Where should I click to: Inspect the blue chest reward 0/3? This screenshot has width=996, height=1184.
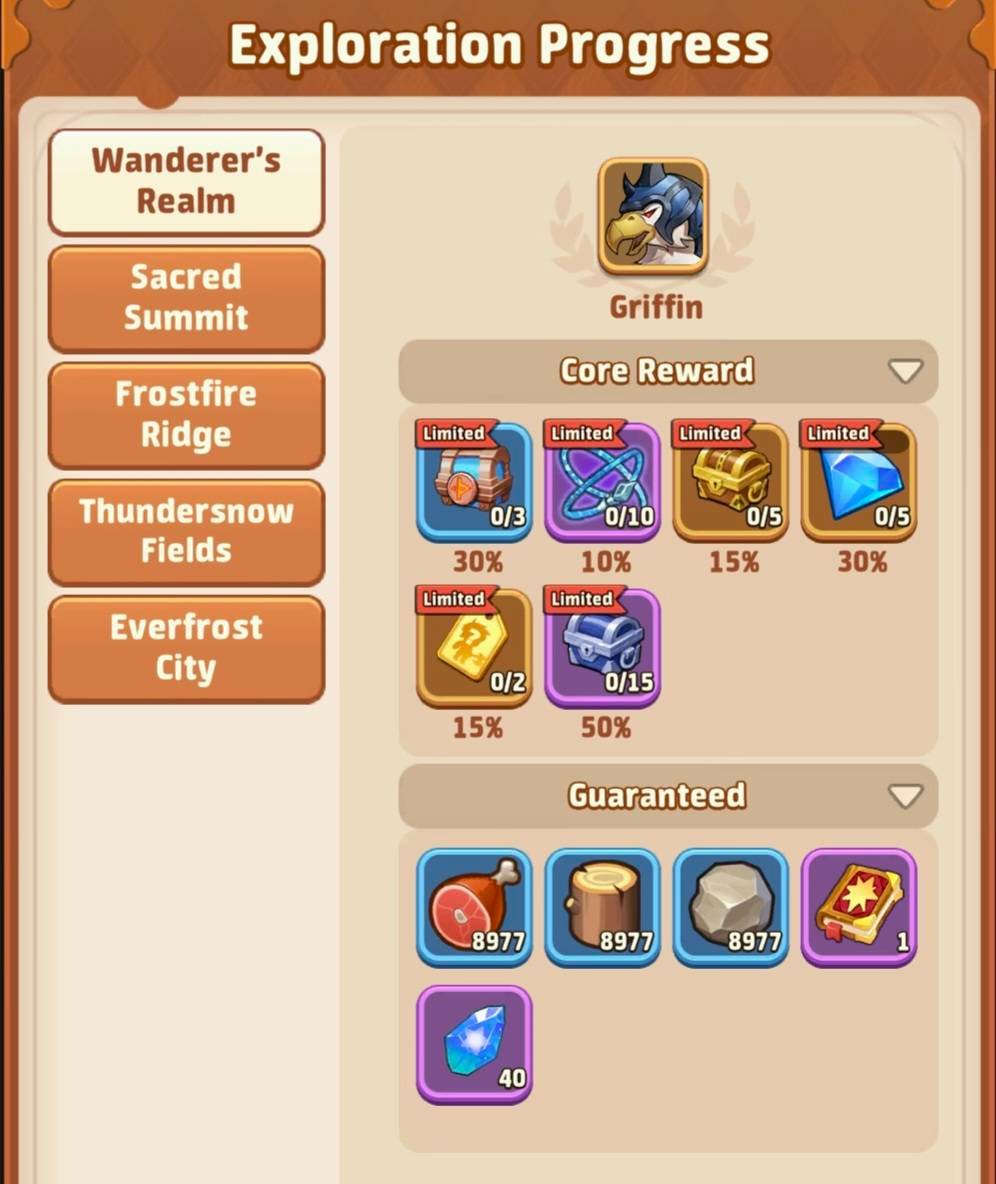click(474, 482)
